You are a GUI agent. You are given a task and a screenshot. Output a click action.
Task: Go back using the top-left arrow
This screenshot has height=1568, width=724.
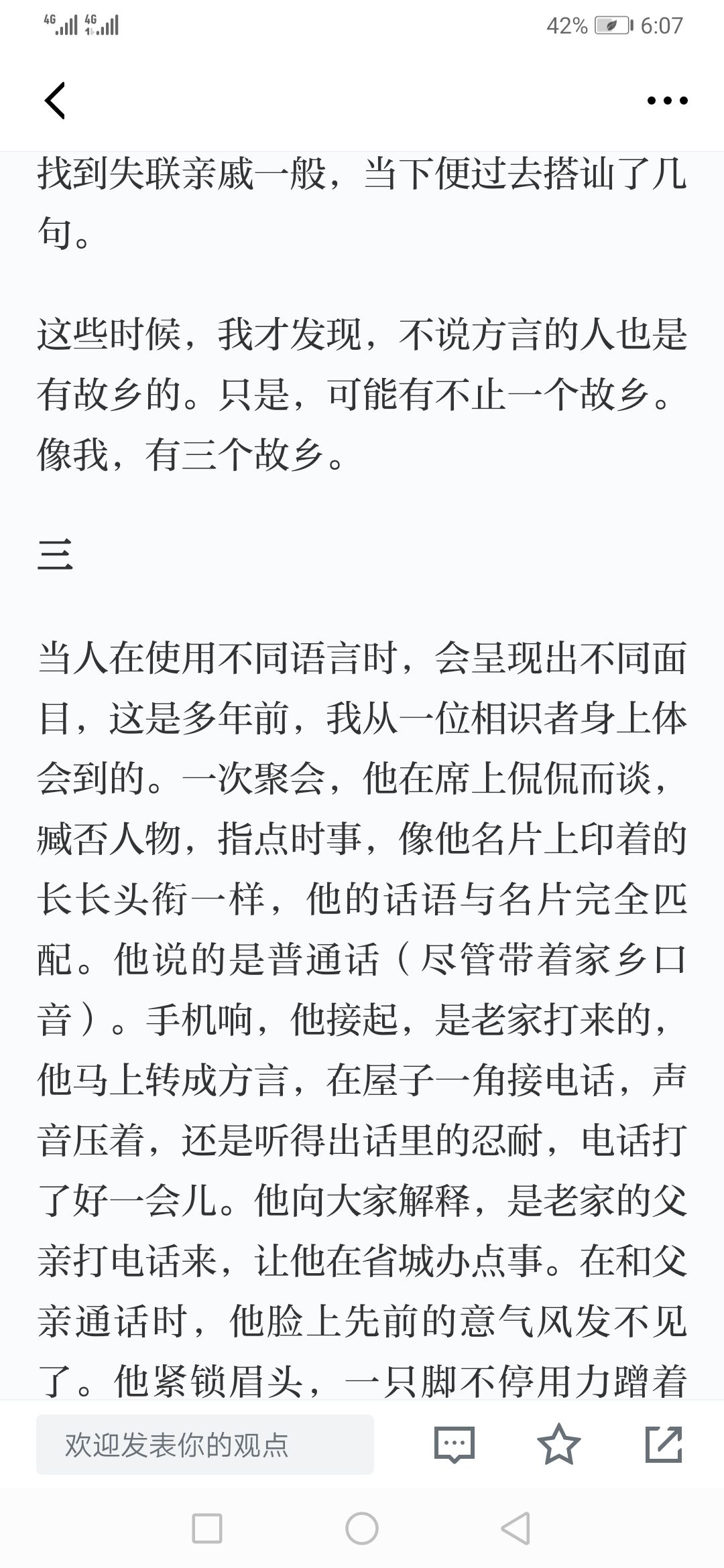tap(55, 101)
